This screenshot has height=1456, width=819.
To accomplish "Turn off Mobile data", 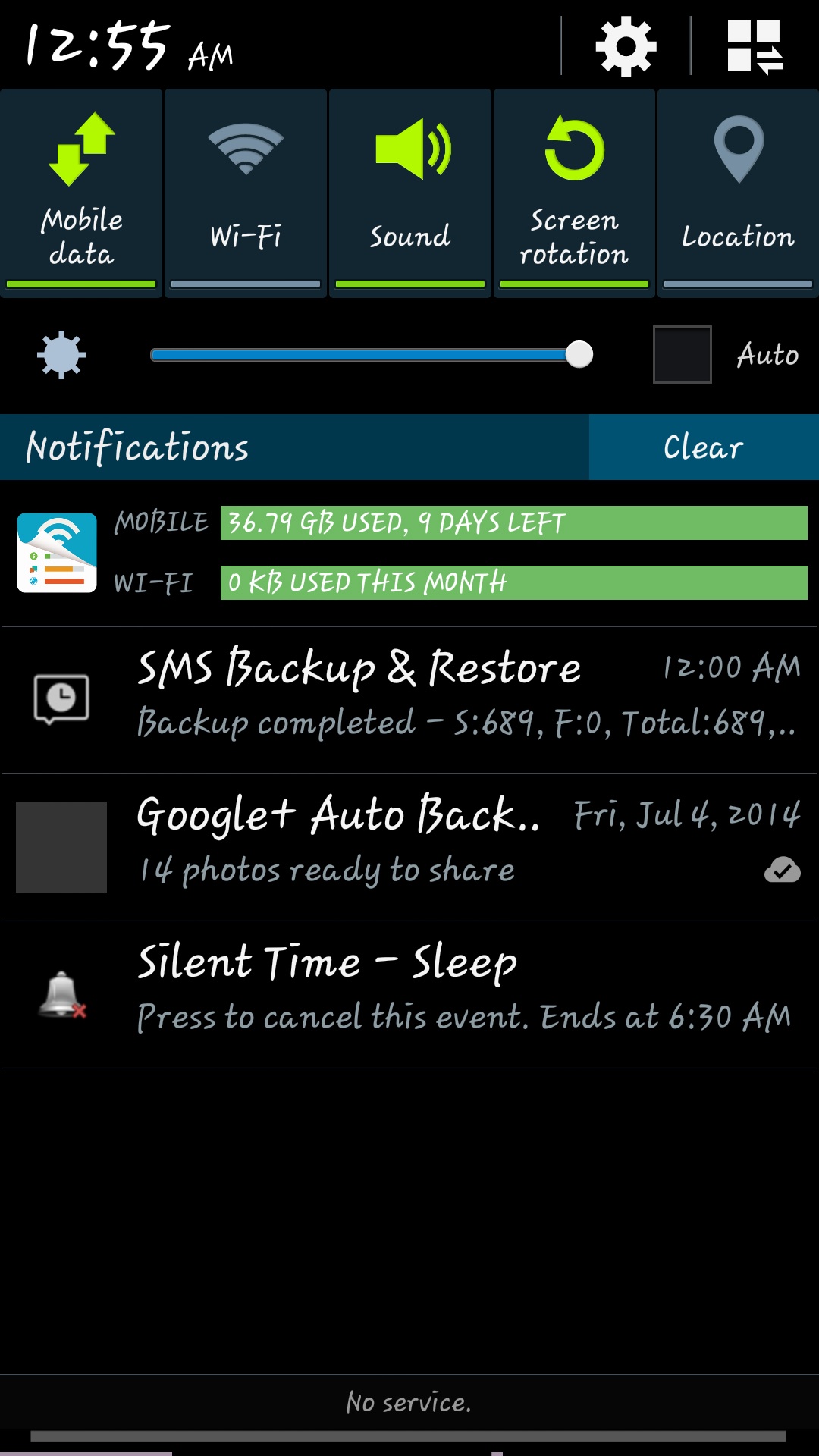I will pyautogui.click(x=81, y=193).
